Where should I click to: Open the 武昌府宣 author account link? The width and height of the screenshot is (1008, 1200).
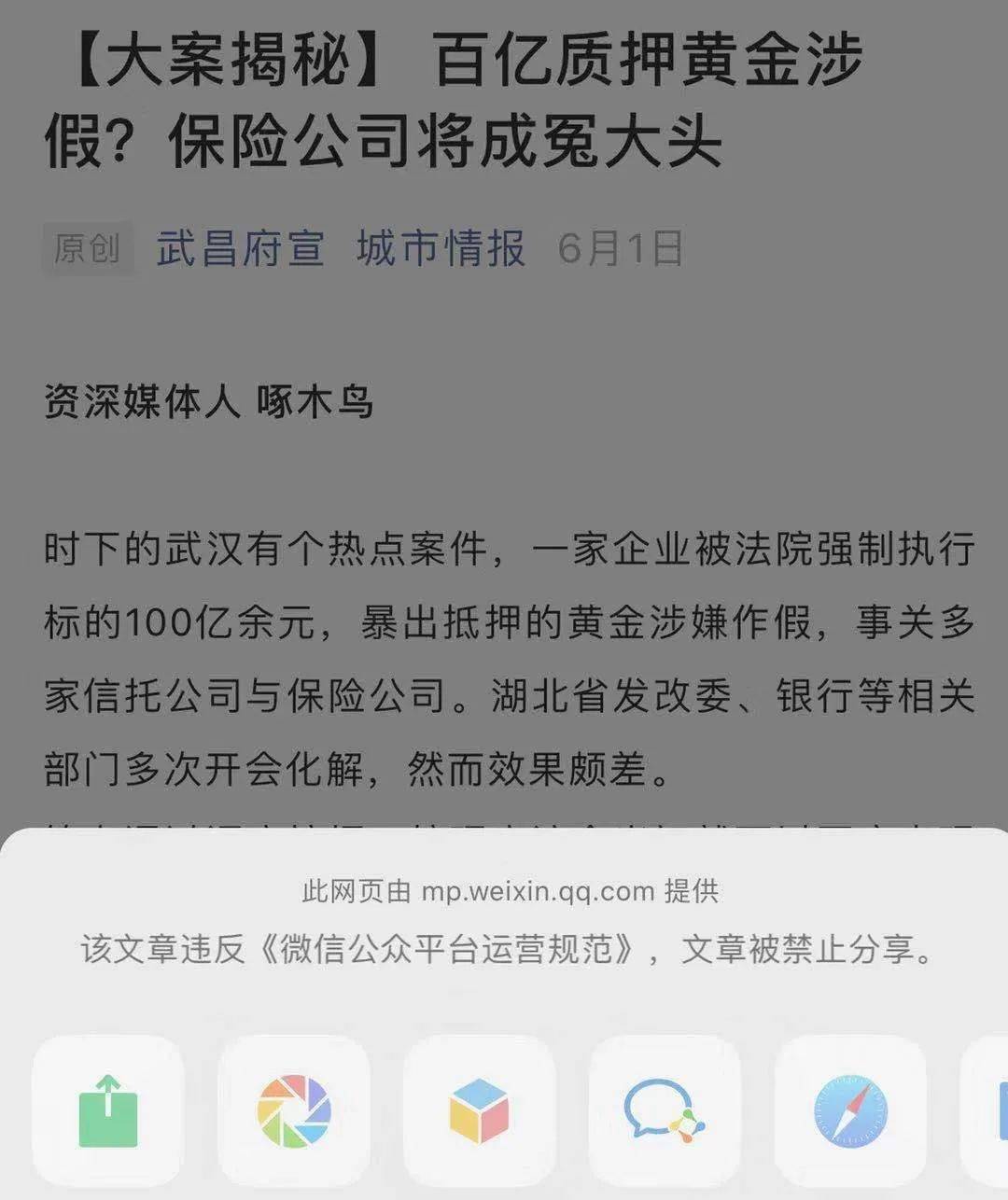(242, 247)
